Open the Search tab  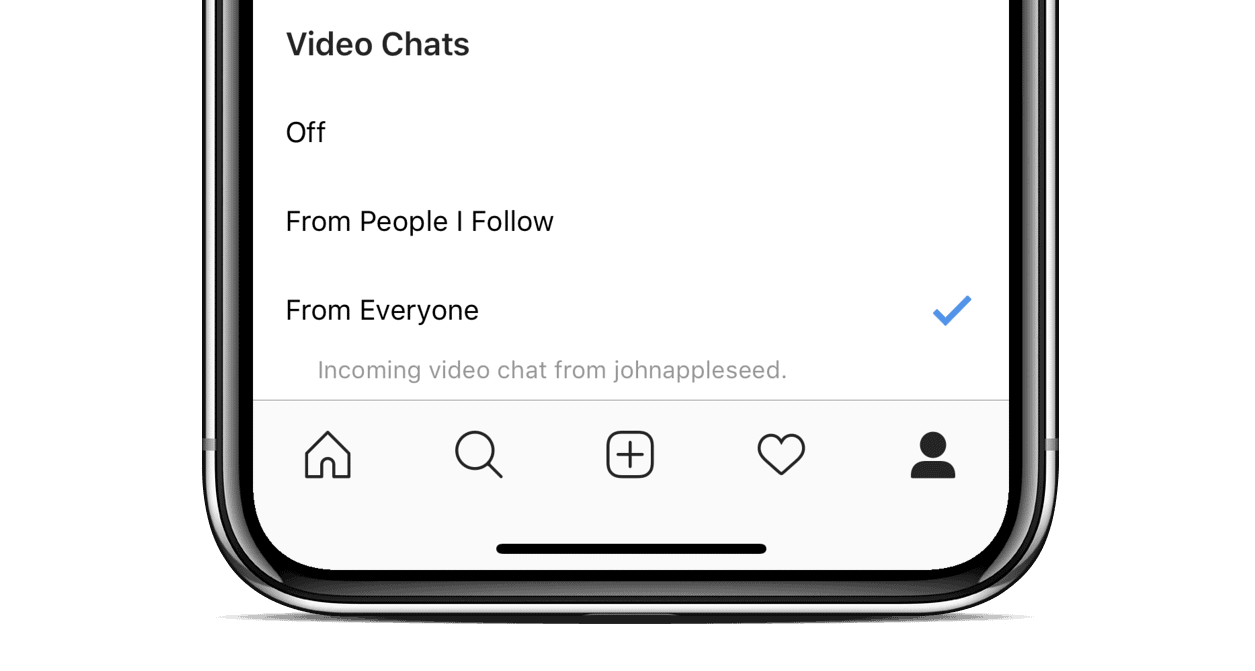(479, 455)
